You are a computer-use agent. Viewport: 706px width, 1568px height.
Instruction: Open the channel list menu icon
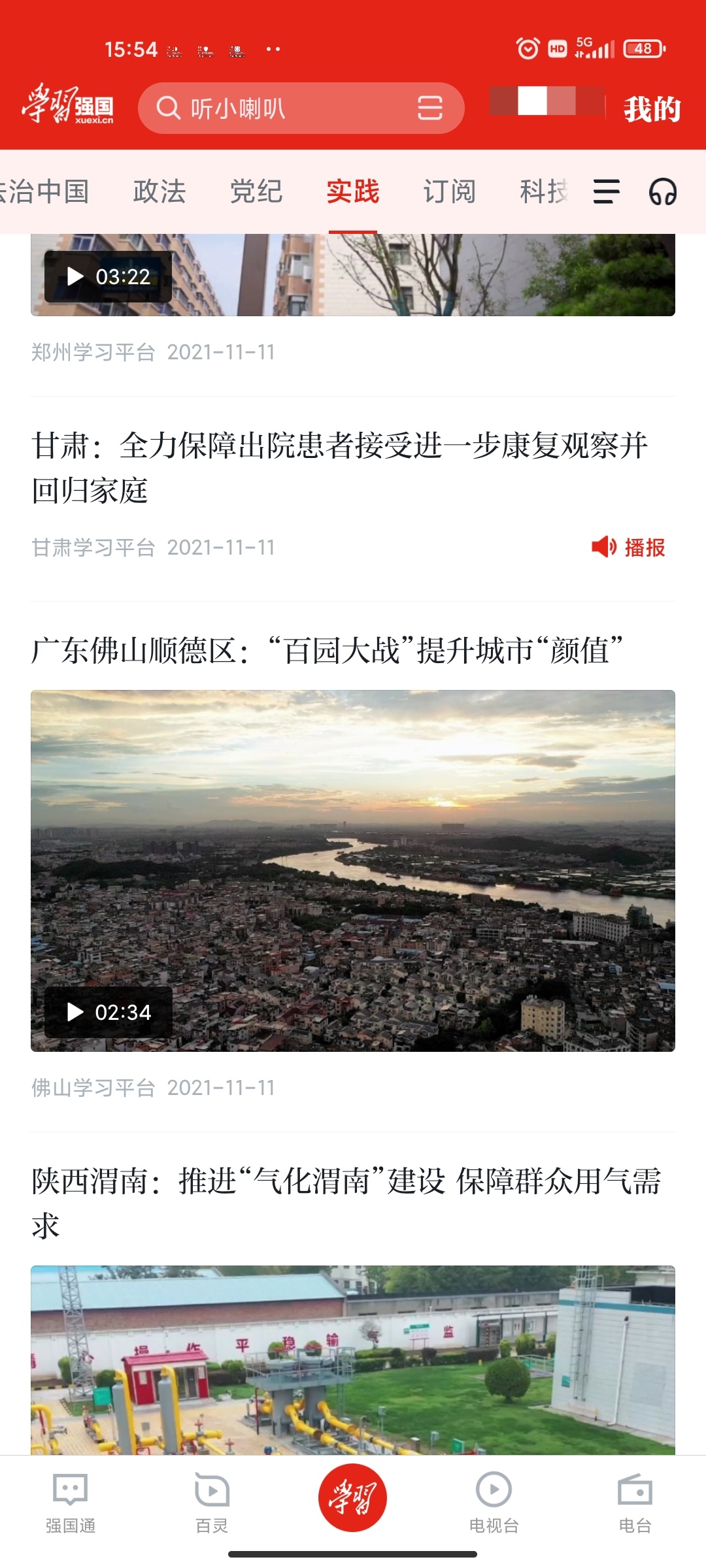(606, 192)
